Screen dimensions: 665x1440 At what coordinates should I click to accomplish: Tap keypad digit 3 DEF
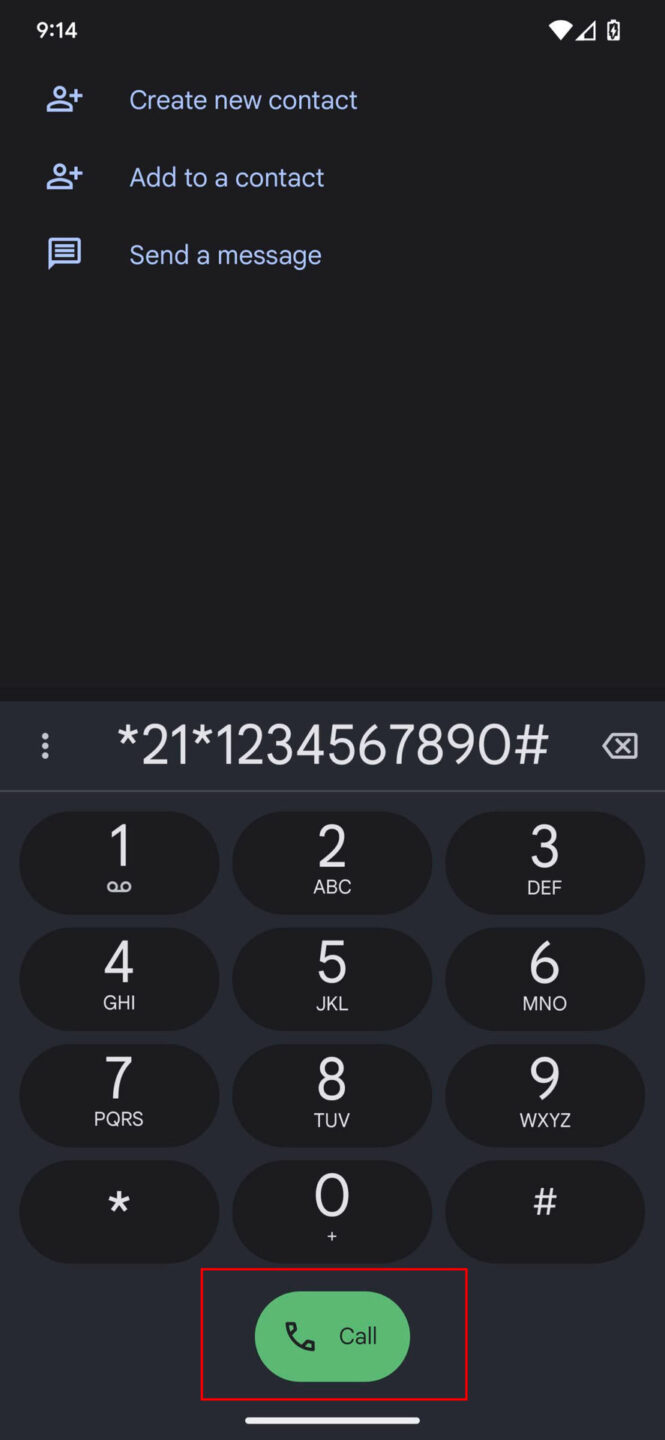pyautogui.click(x=544, y=862)
